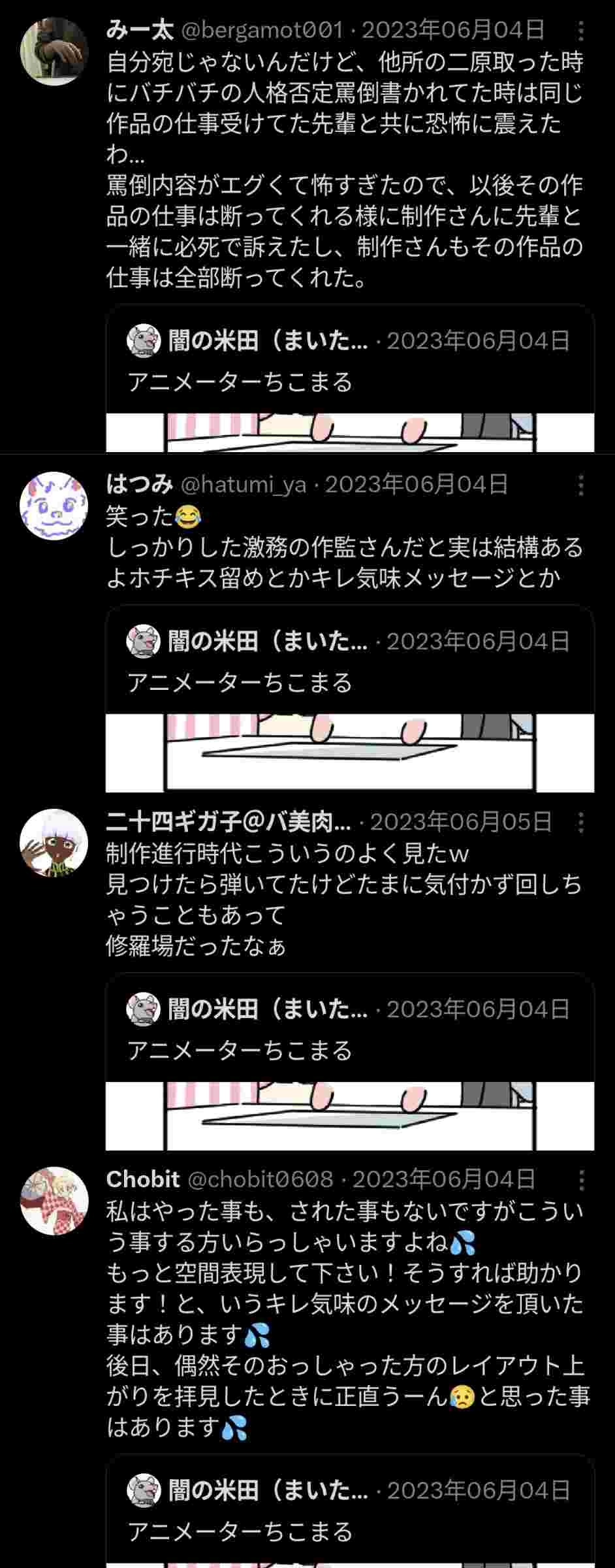This screenshot has height=1568, width=615.
Task: Open はつみ's profile avatar
Action: tap(54, 505)
